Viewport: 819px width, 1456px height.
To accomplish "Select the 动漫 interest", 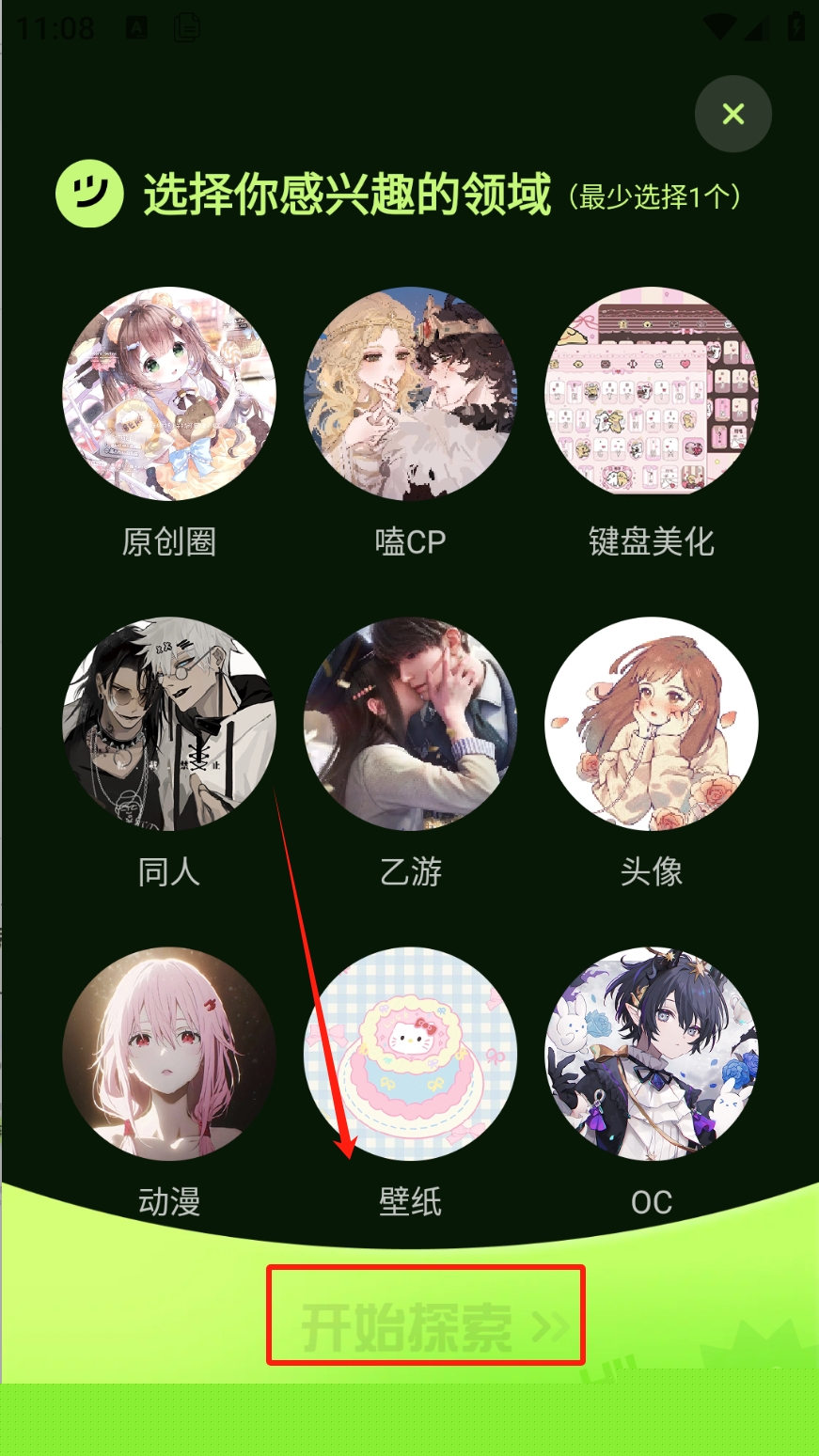I will pos(169,1053).
